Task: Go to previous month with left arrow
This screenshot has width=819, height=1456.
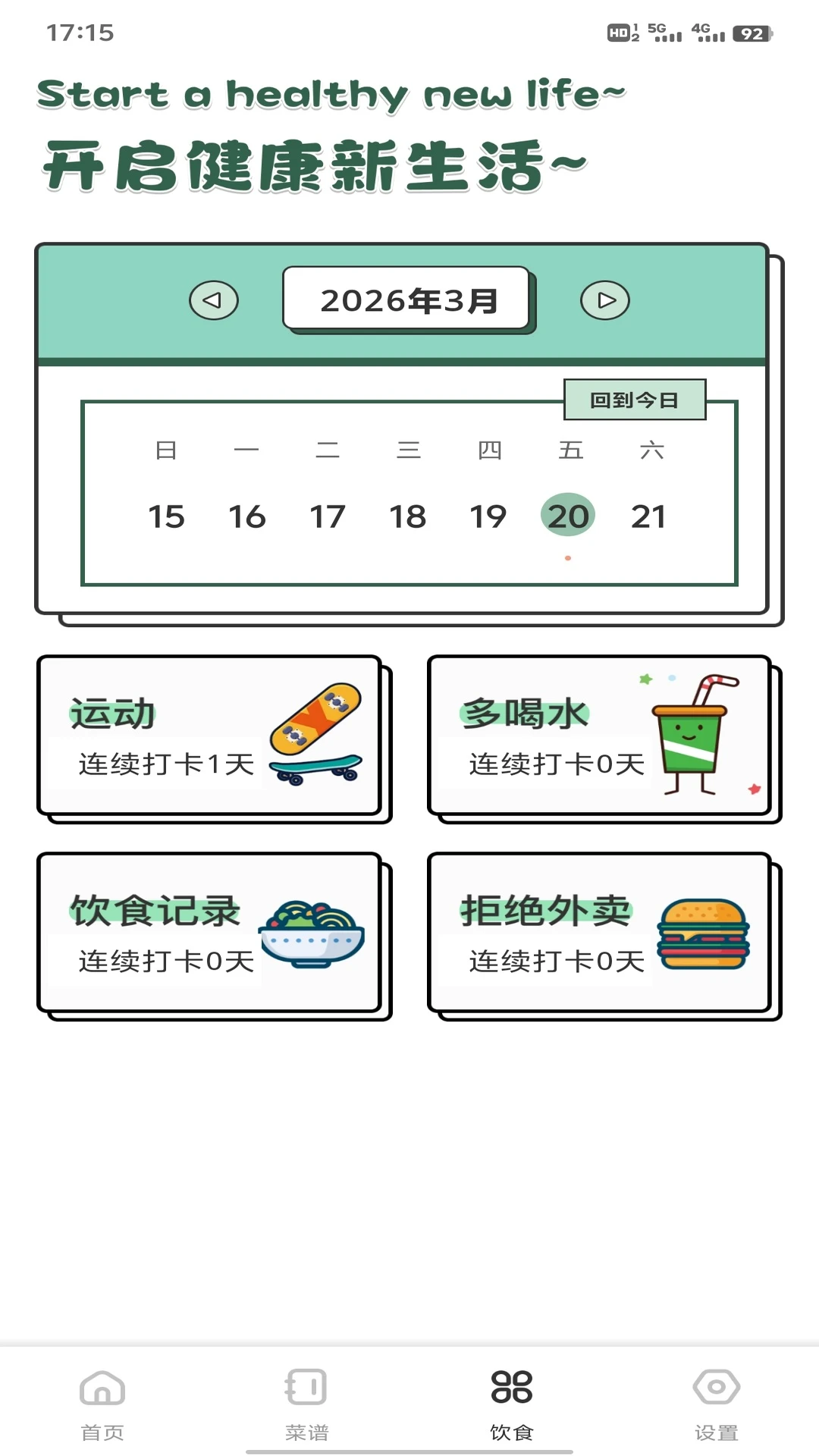Action: coord(213,300)
